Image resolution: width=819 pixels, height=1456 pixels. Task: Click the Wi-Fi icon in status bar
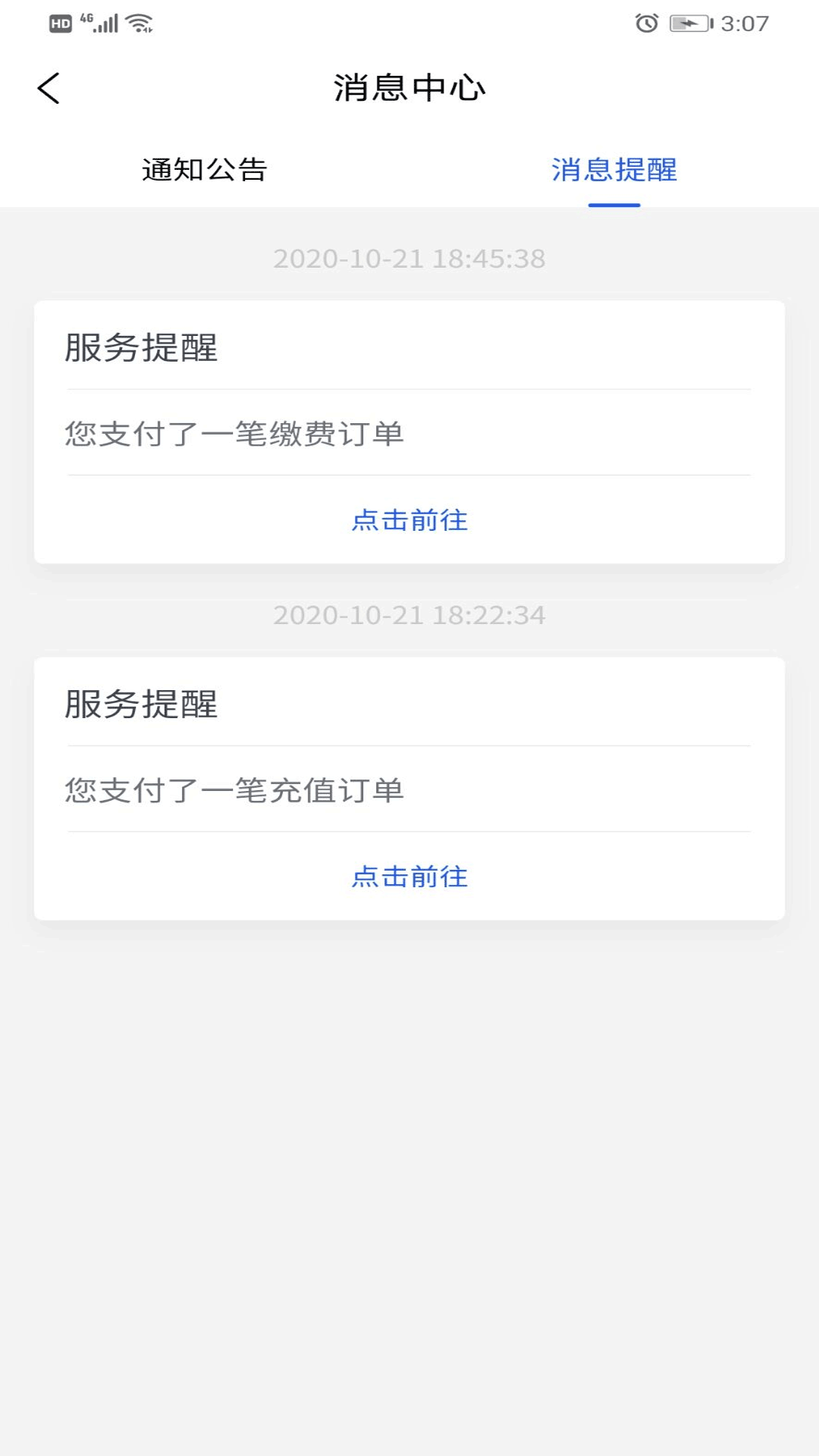click(137, 23)
